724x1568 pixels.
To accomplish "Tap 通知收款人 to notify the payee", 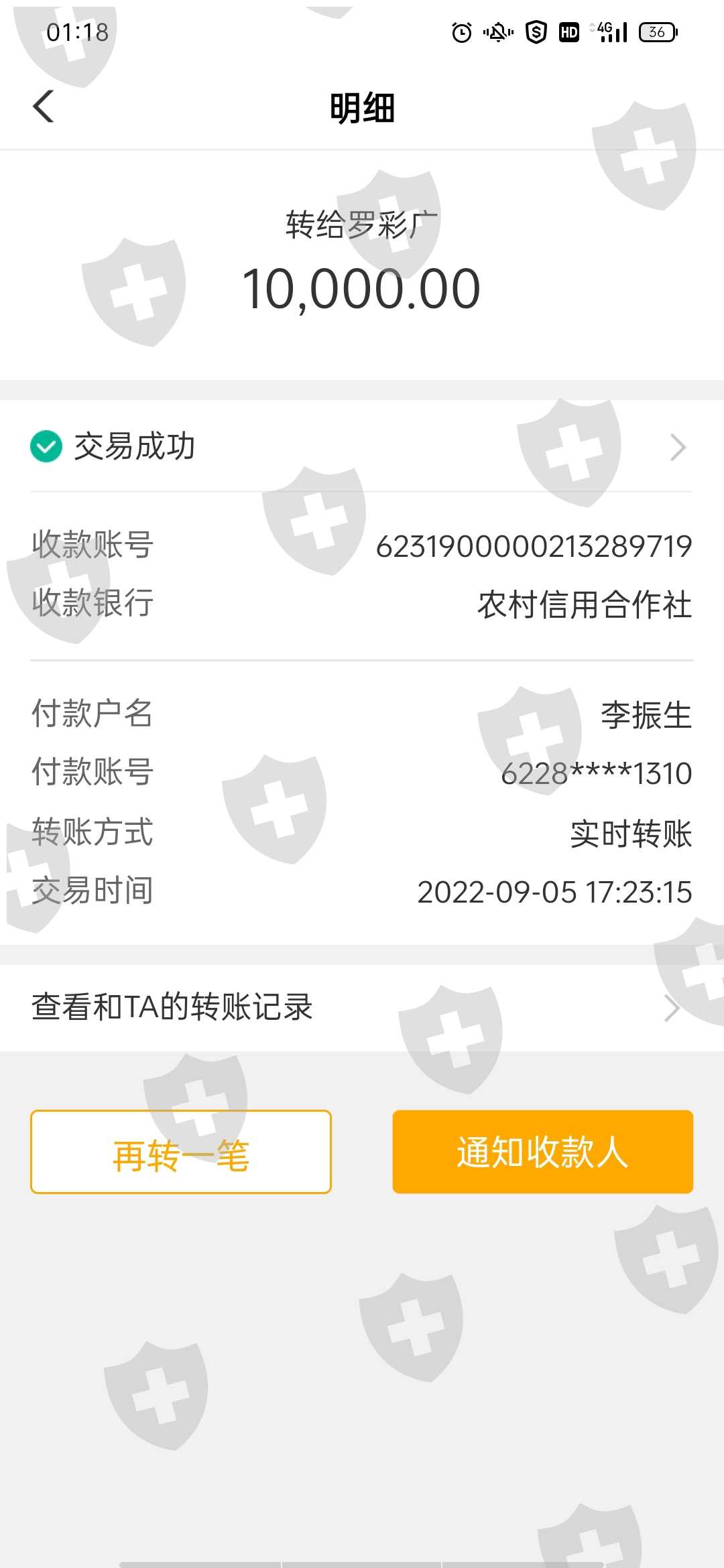I will [543, 1151].
